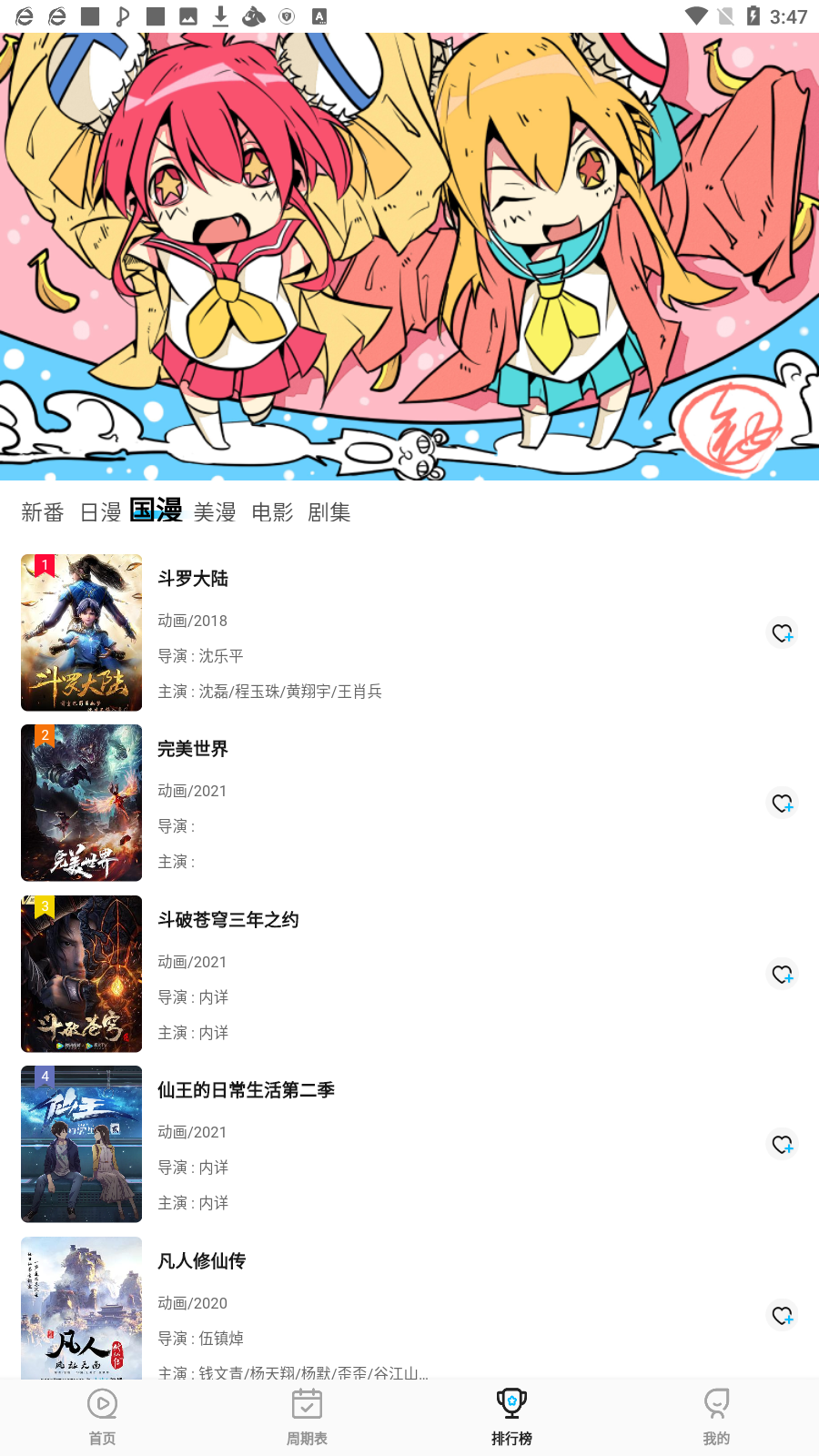
Task: Switch to the 剧集 category
Action: click(329, 511)
